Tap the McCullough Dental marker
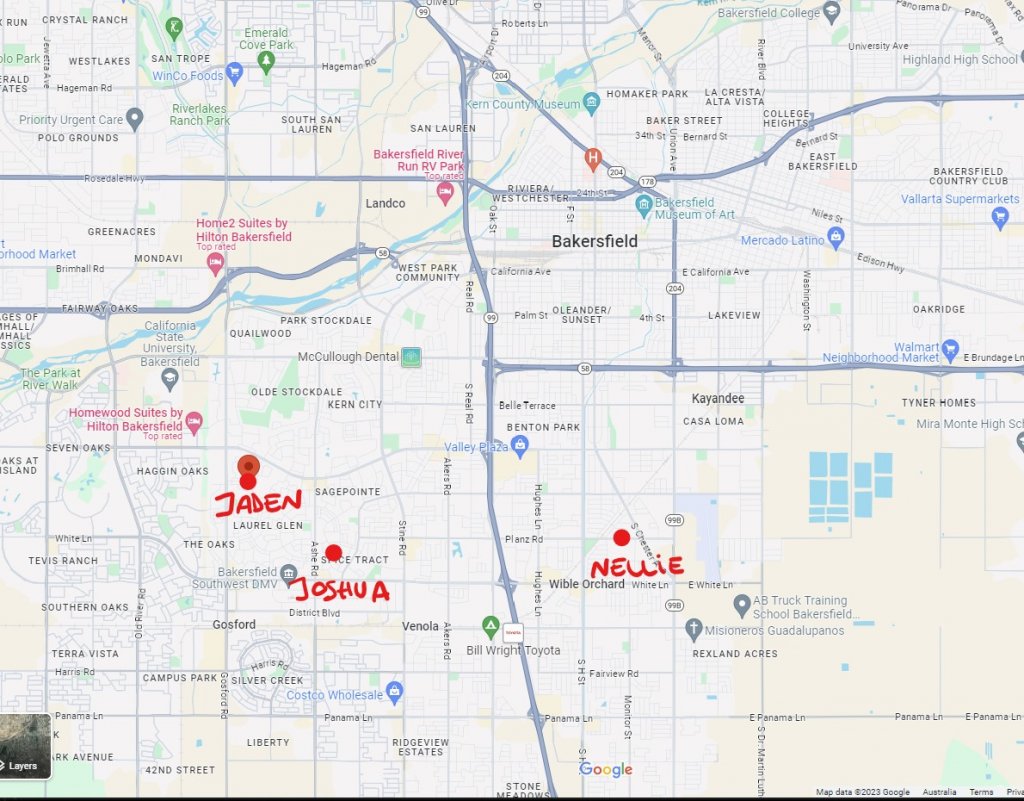Screen dimensions: 1024x801 pyautogui.click(x=411, y=357)
